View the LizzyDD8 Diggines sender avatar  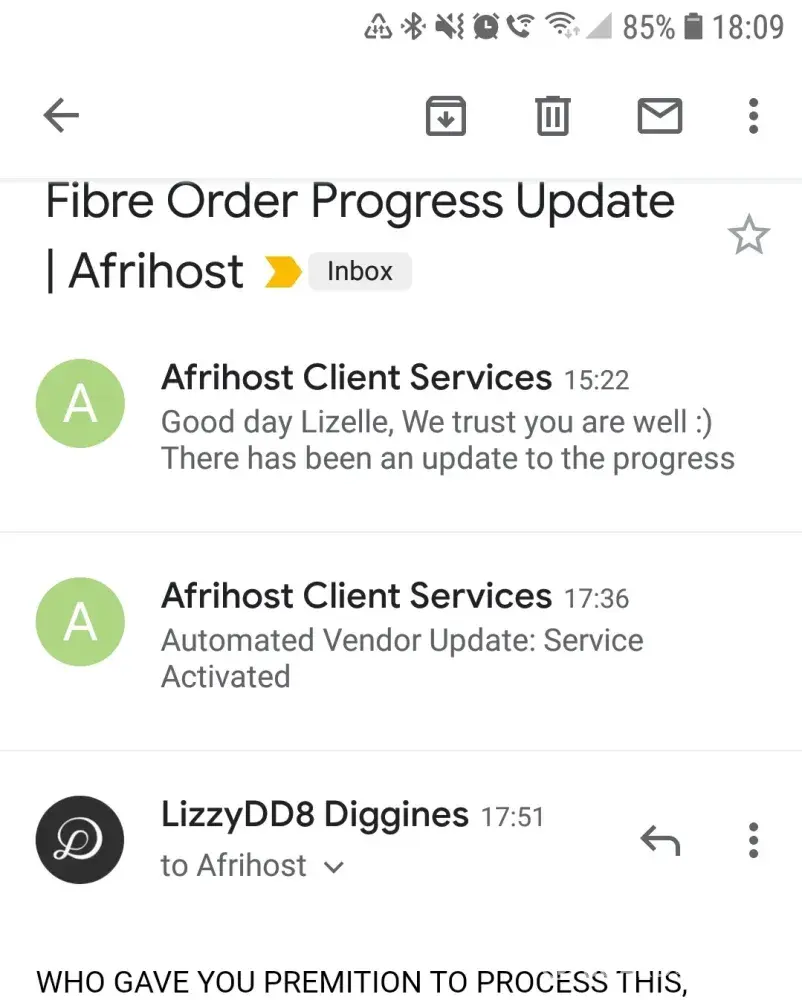pos(80,840)
